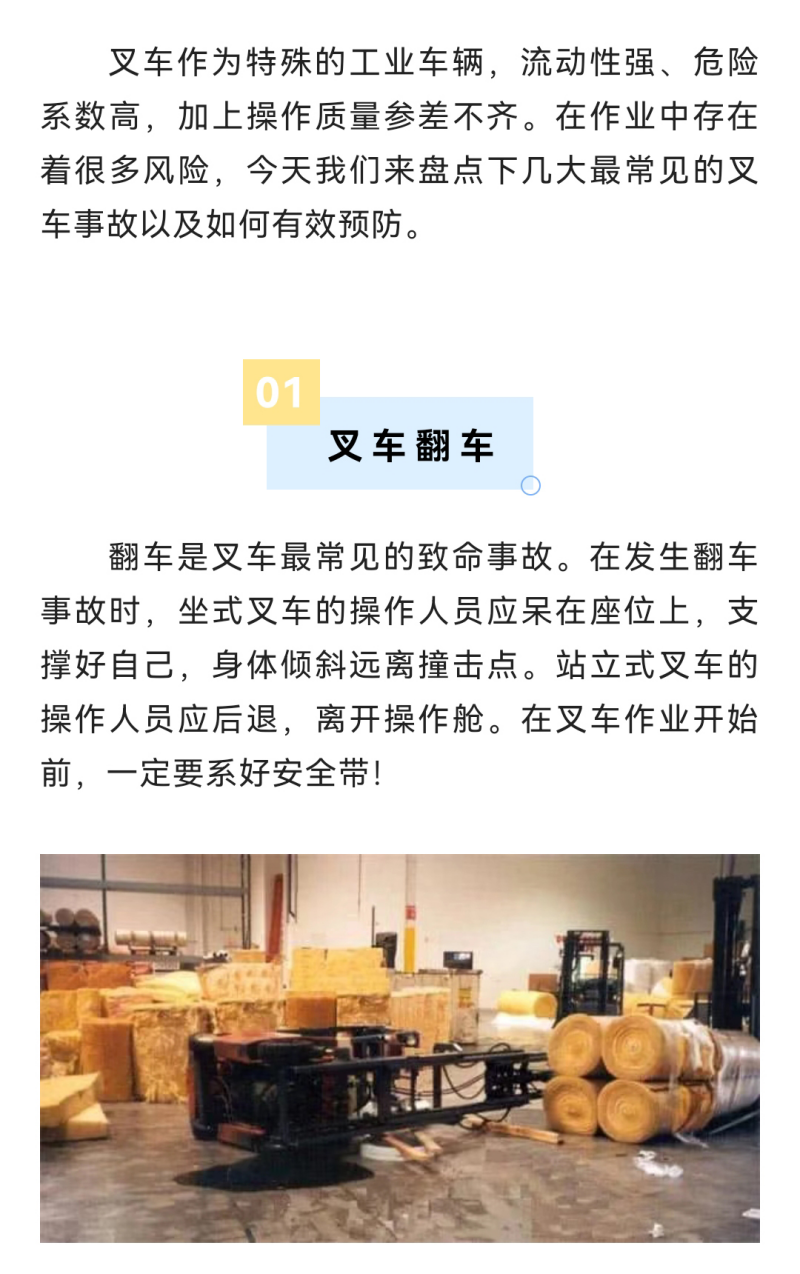Open the overturned forklift photo
Image resolution: width=800 pixels, height=1274 pixels.
(400, 1047)
